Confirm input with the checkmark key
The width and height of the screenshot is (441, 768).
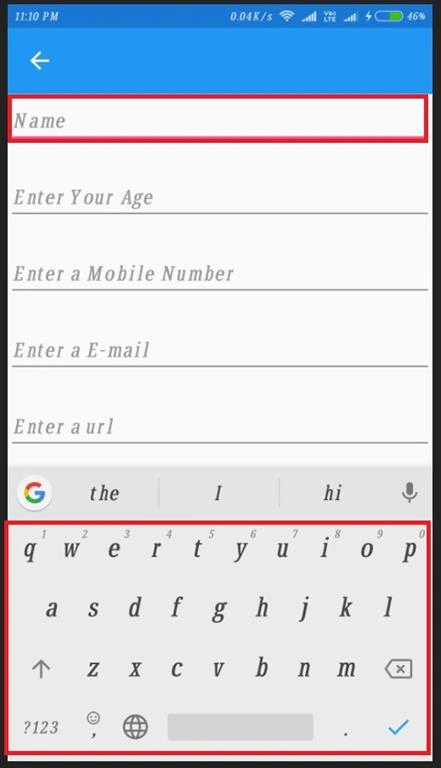click(x=398, y=727)
